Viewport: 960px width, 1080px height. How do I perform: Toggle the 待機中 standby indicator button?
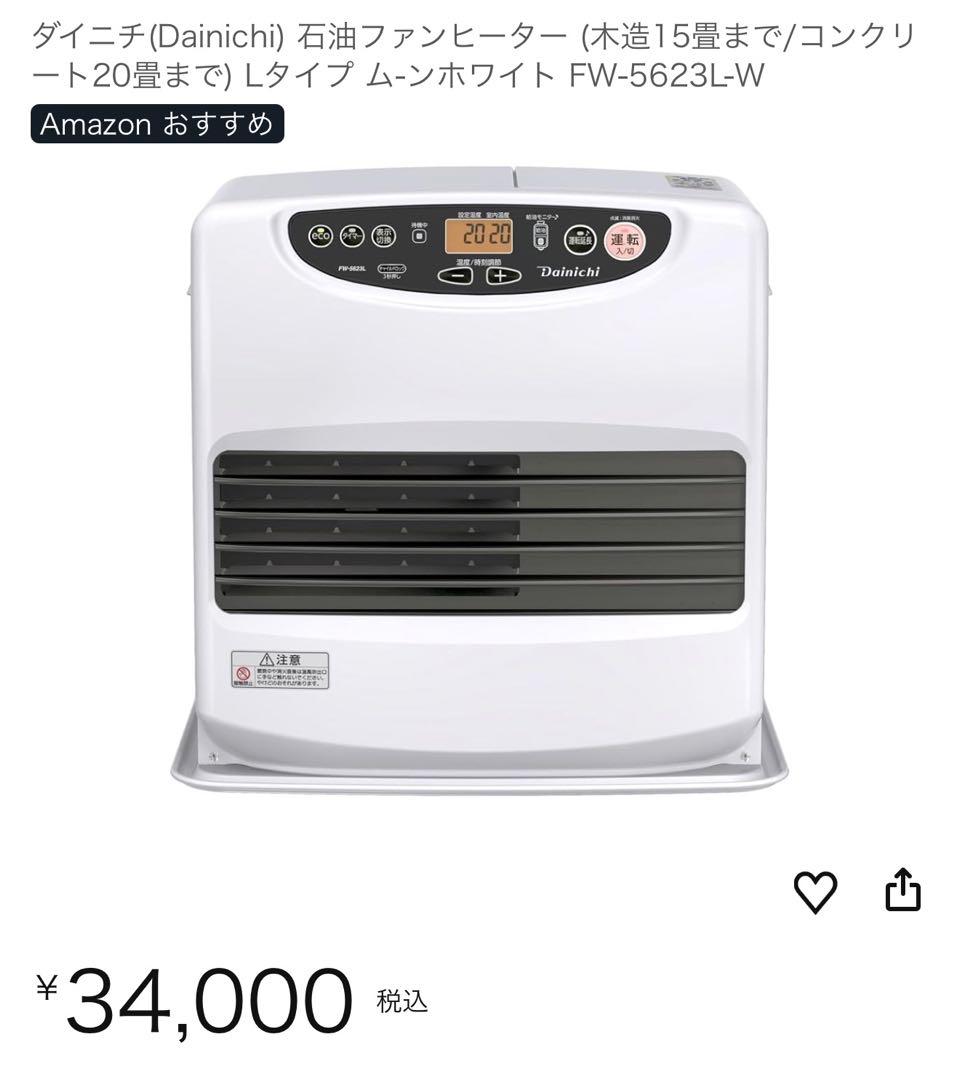pyautogui.click(x=417, y=238)
